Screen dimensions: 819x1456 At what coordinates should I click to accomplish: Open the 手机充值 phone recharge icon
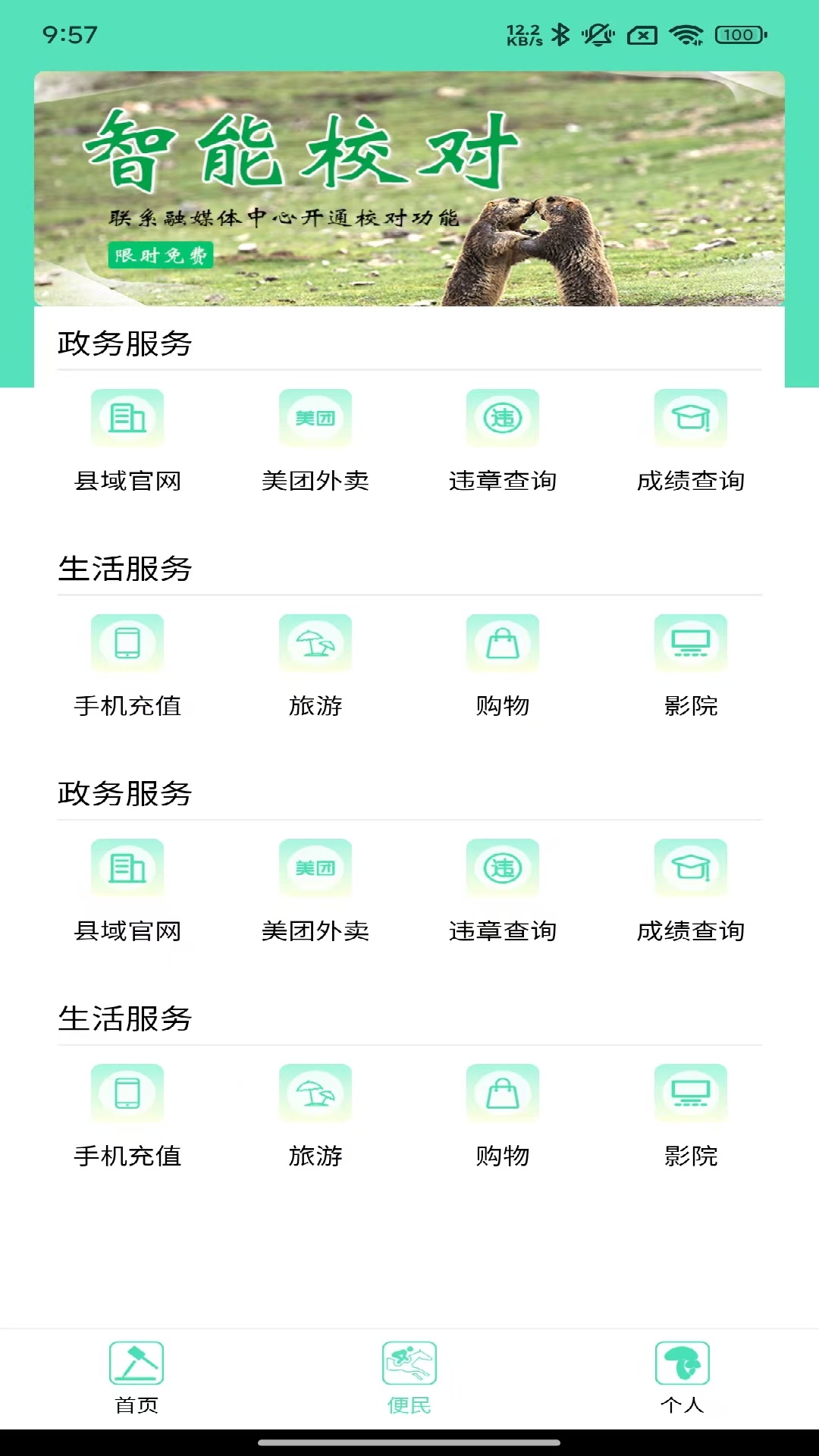tap(127, 642)
